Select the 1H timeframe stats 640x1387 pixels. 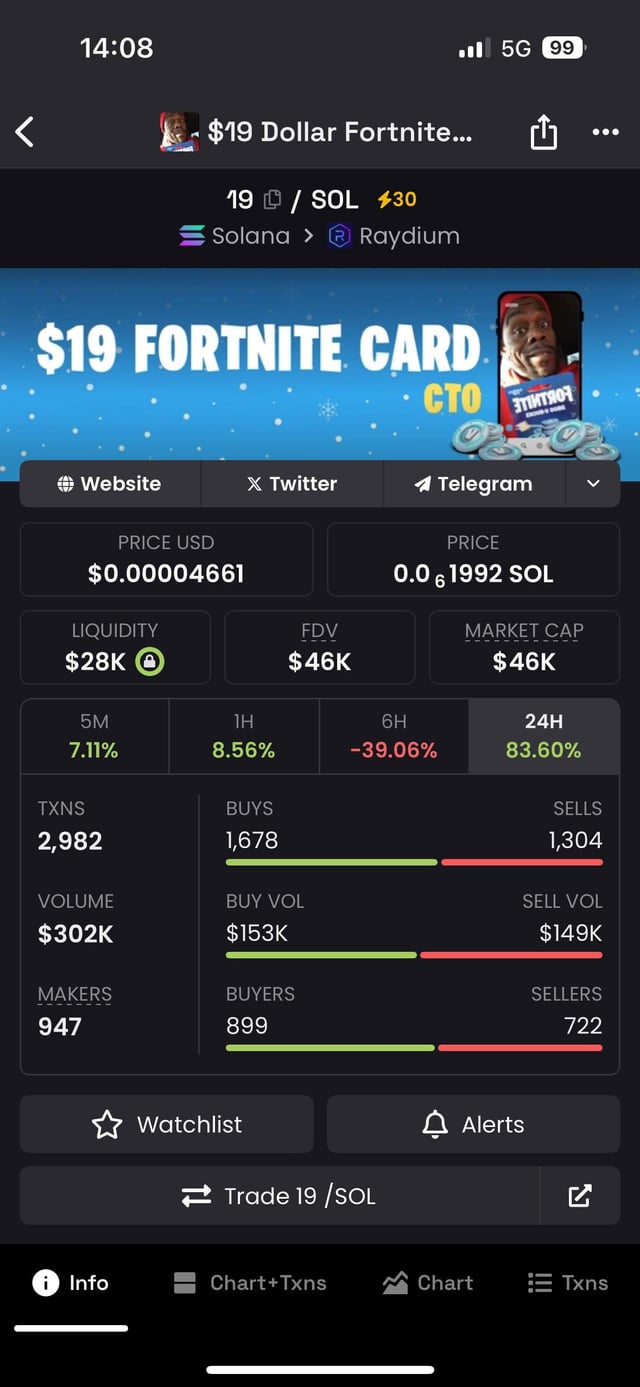[243, 736]
